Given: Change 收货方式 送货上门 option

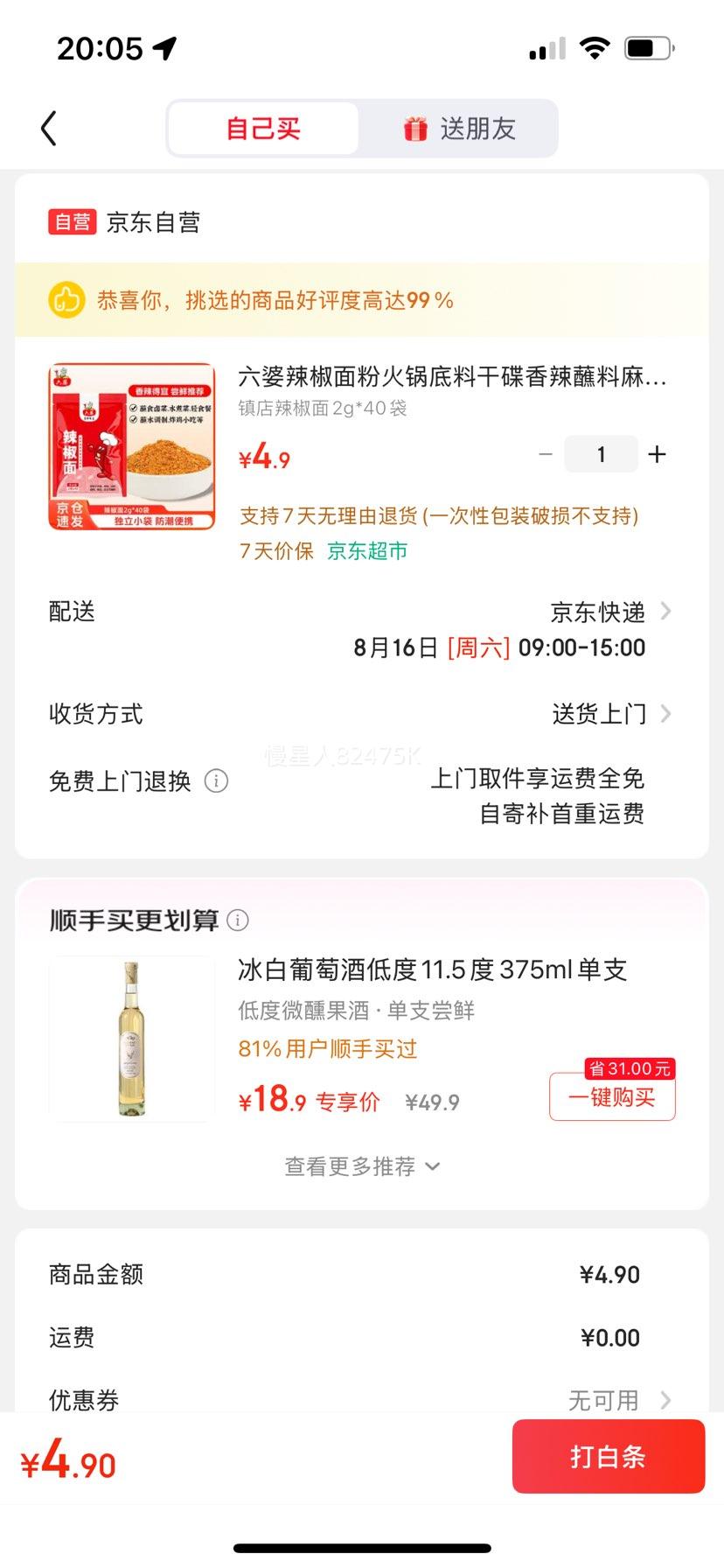Looking at the screenshot, I should pos(610,714).
